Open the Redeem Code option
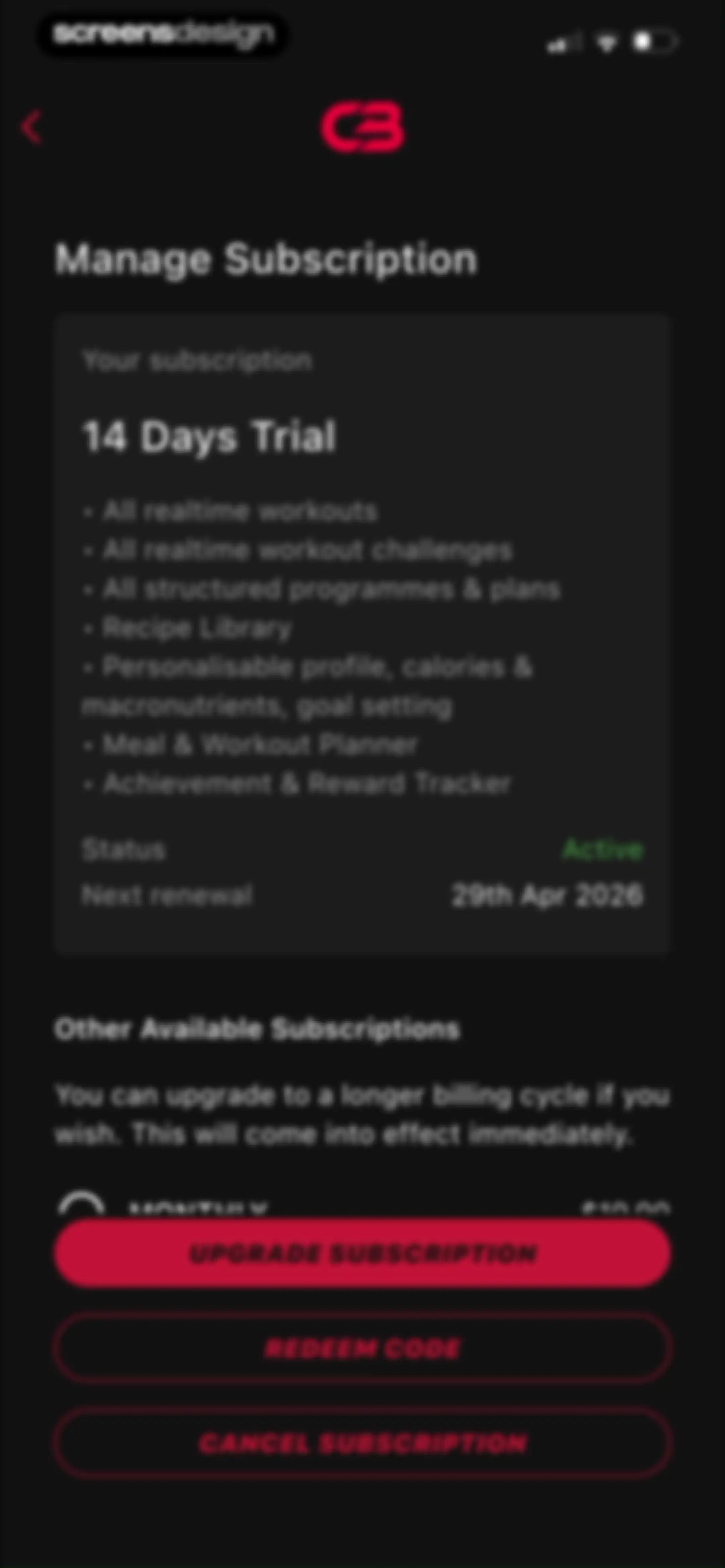The width and height of the screenshot is (725, 1568). (363, 1348)
